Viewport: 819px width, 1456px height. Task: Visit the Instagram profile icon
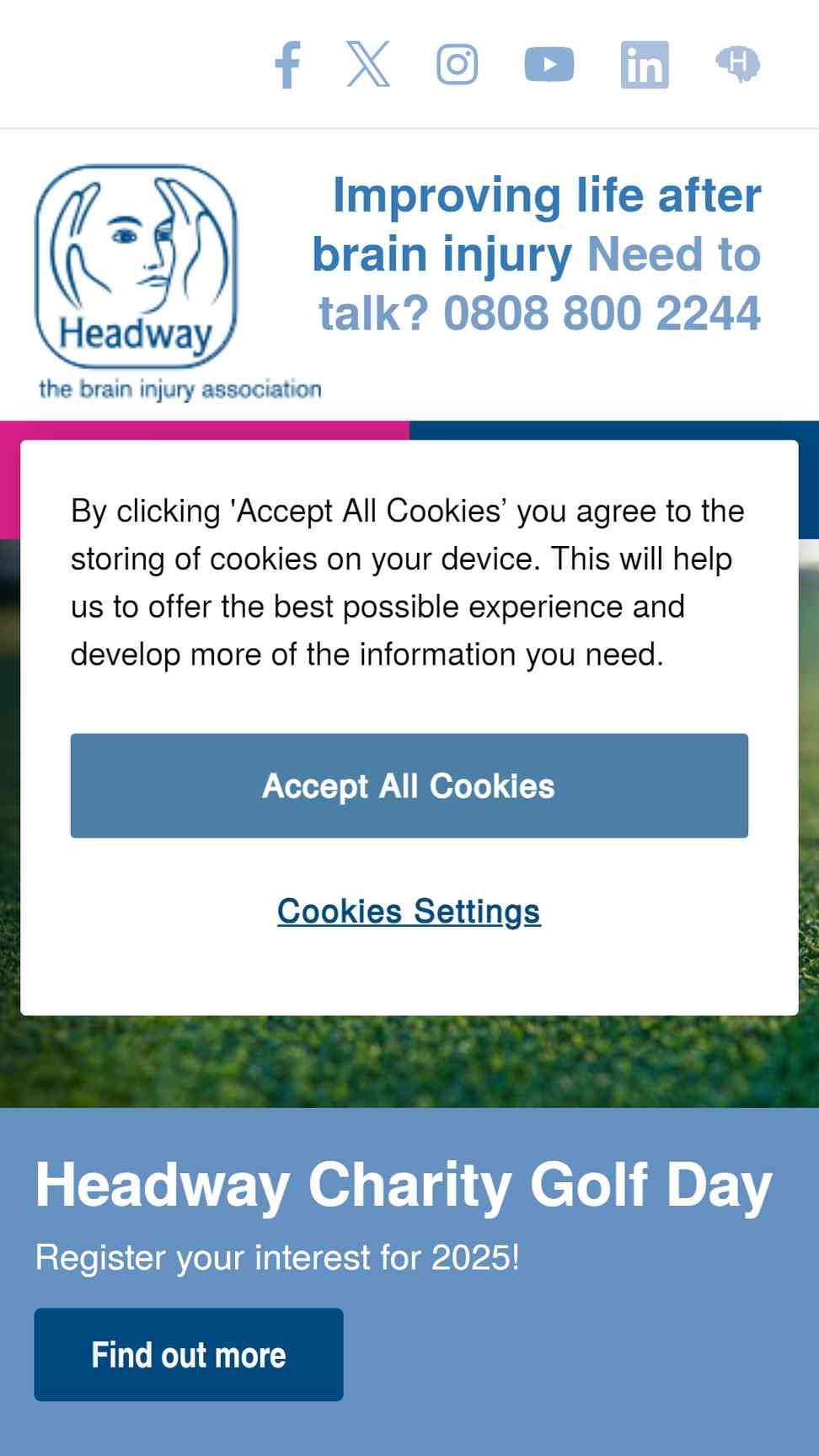coord(458,64)
